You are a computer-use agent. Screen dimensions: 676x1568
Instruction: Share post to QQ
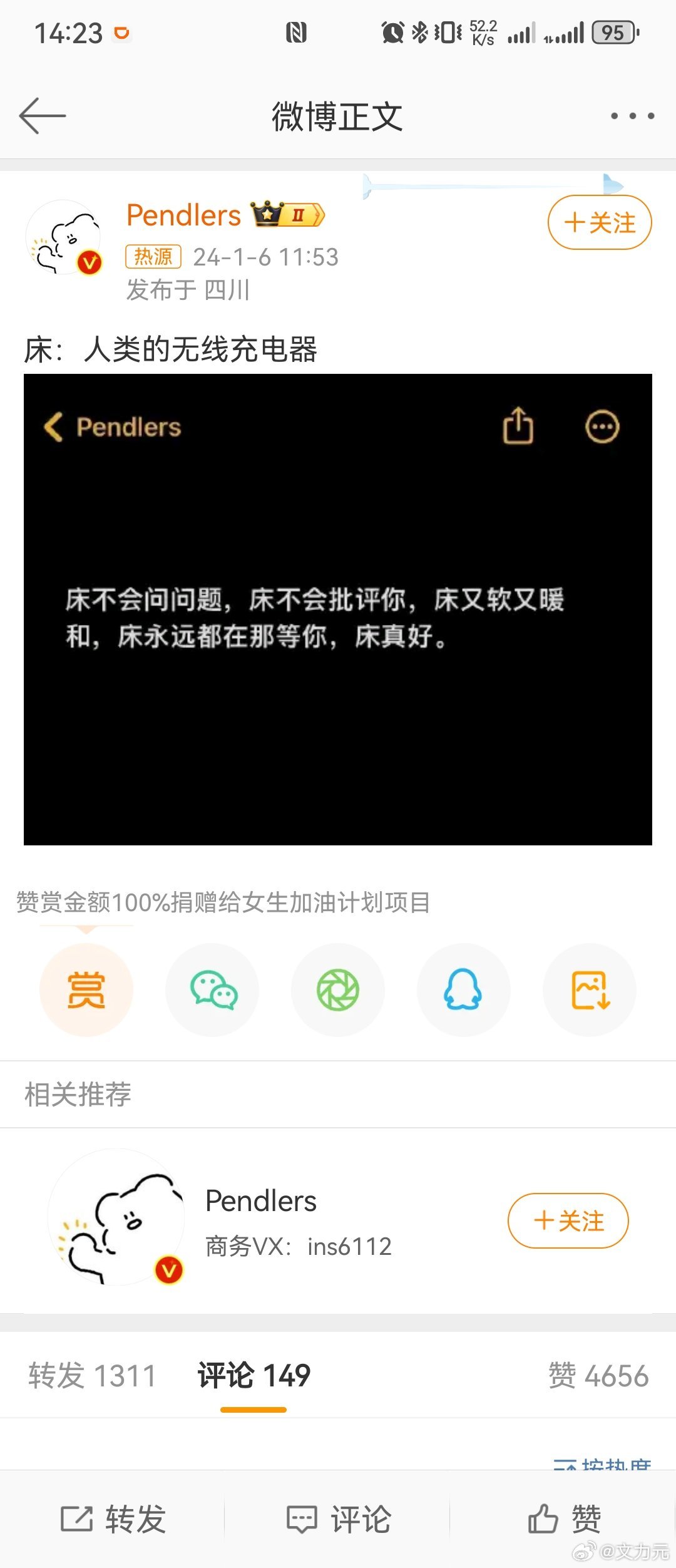(x=463, y=990)
